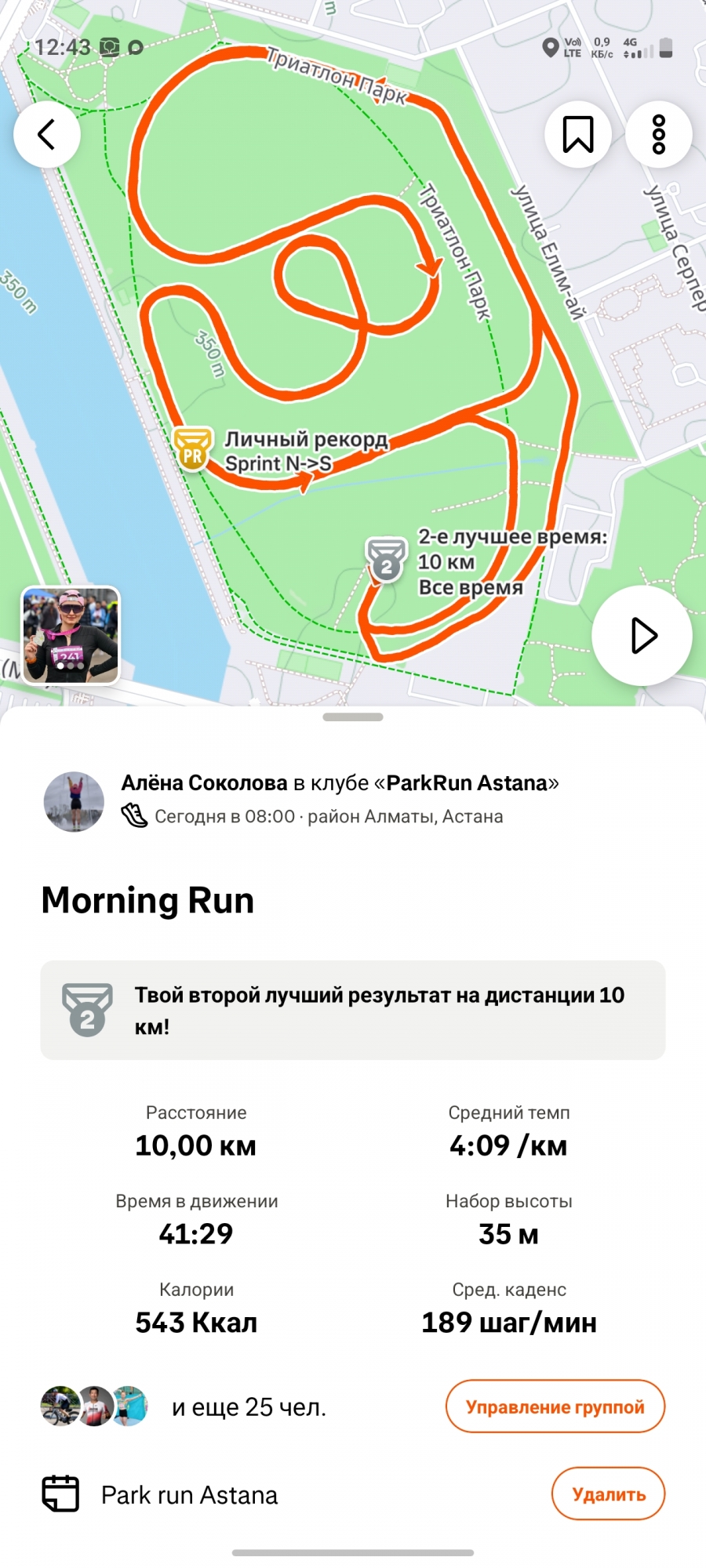
Task: Bookmark this activity
Action: (578, 134)
